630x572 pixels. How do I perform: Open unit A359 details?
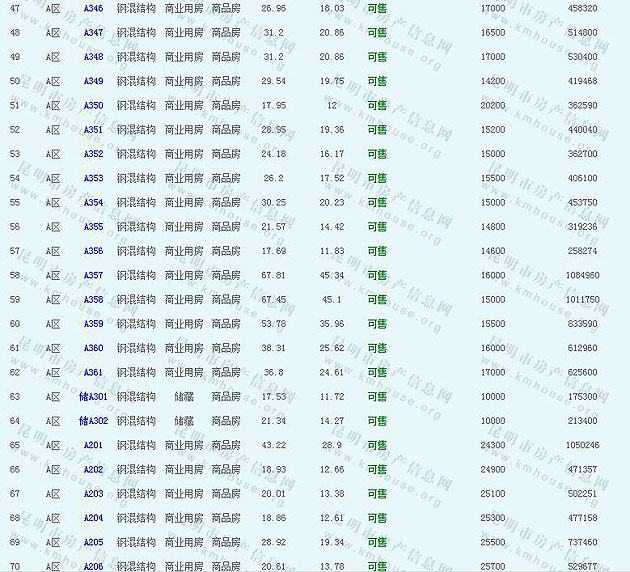pos(93,324)
